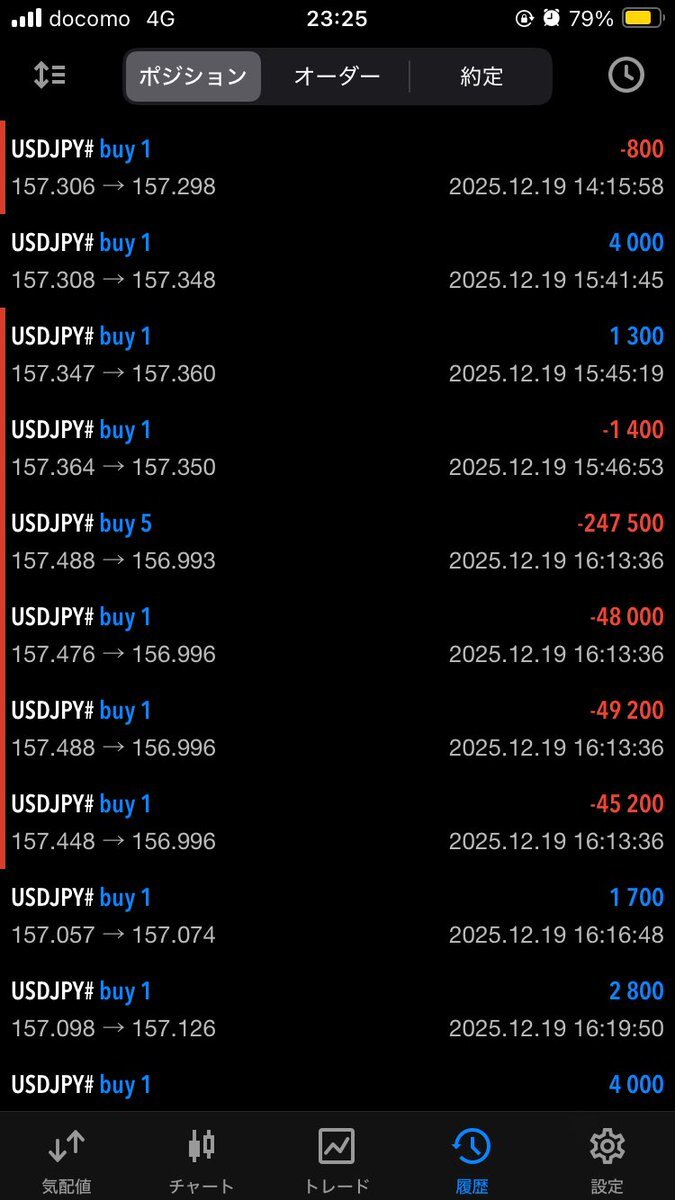The height and width of the screenshot is (1200, 675).
Task: Open the 設定 tab
Action: pos(607,1158)
